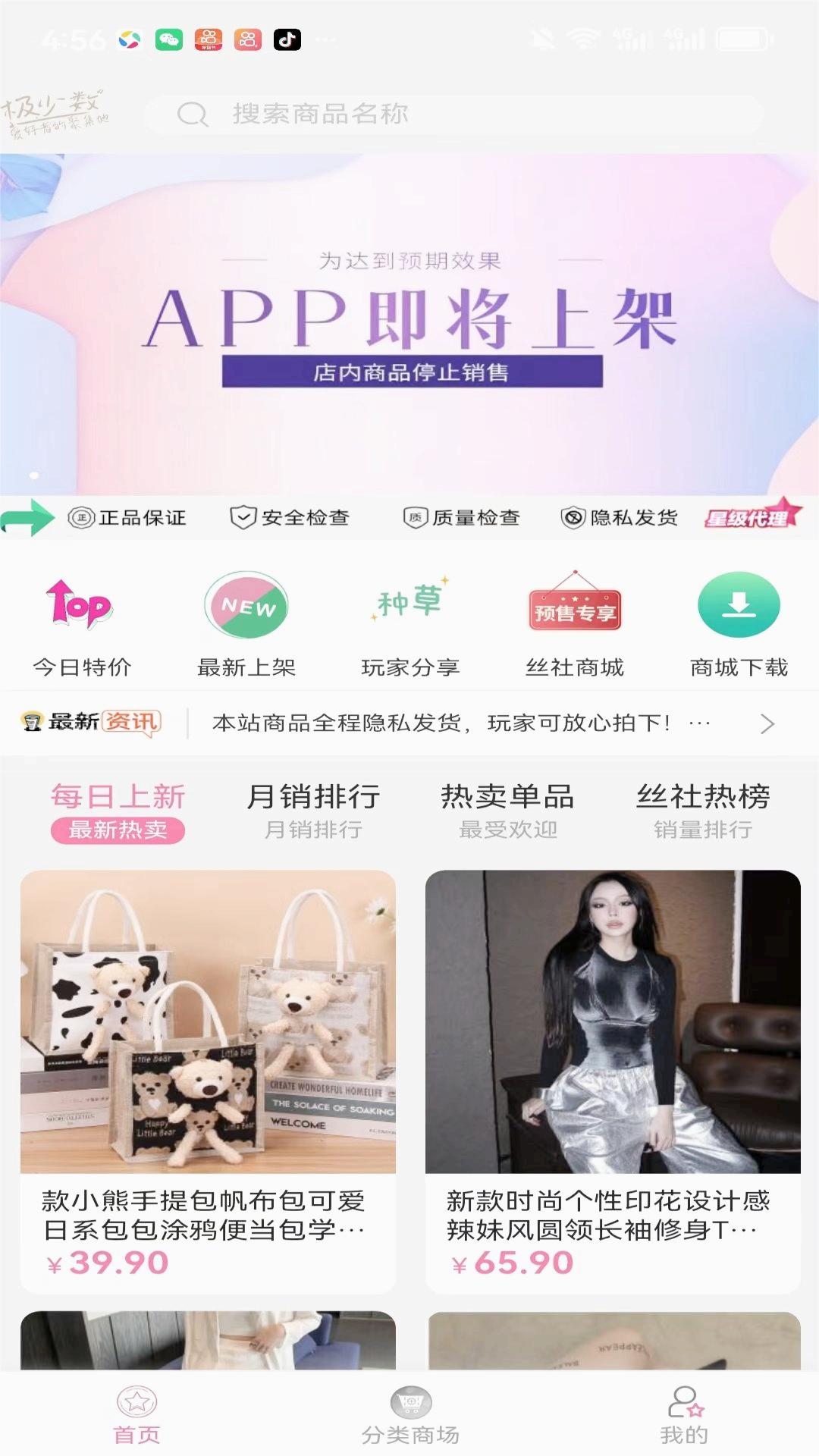Tap the search box 搜索商品名称

(455, 115)
